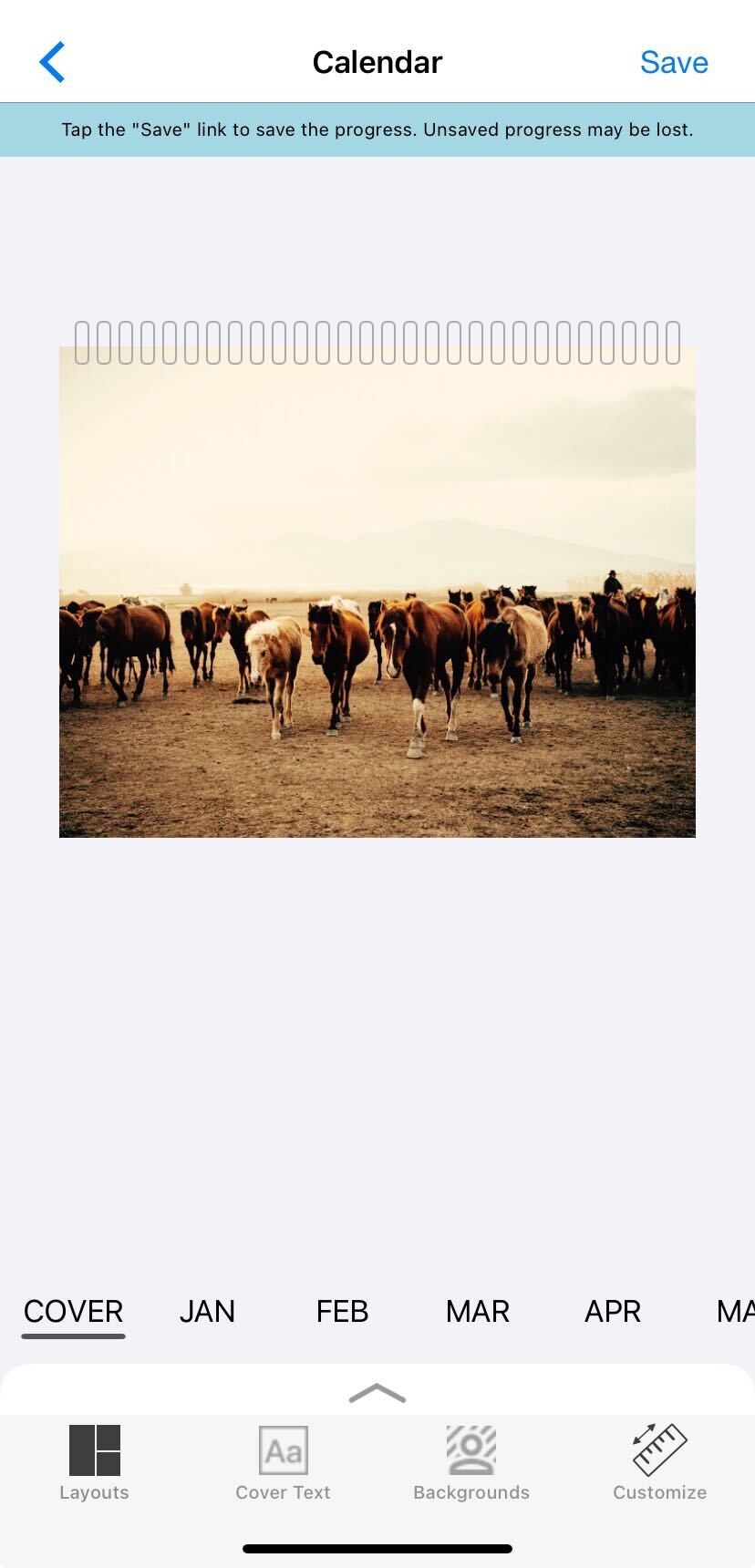Open the Backgrounds tool
Image resolution: width=755 pixels, height=1568 pixels.
471,1462
